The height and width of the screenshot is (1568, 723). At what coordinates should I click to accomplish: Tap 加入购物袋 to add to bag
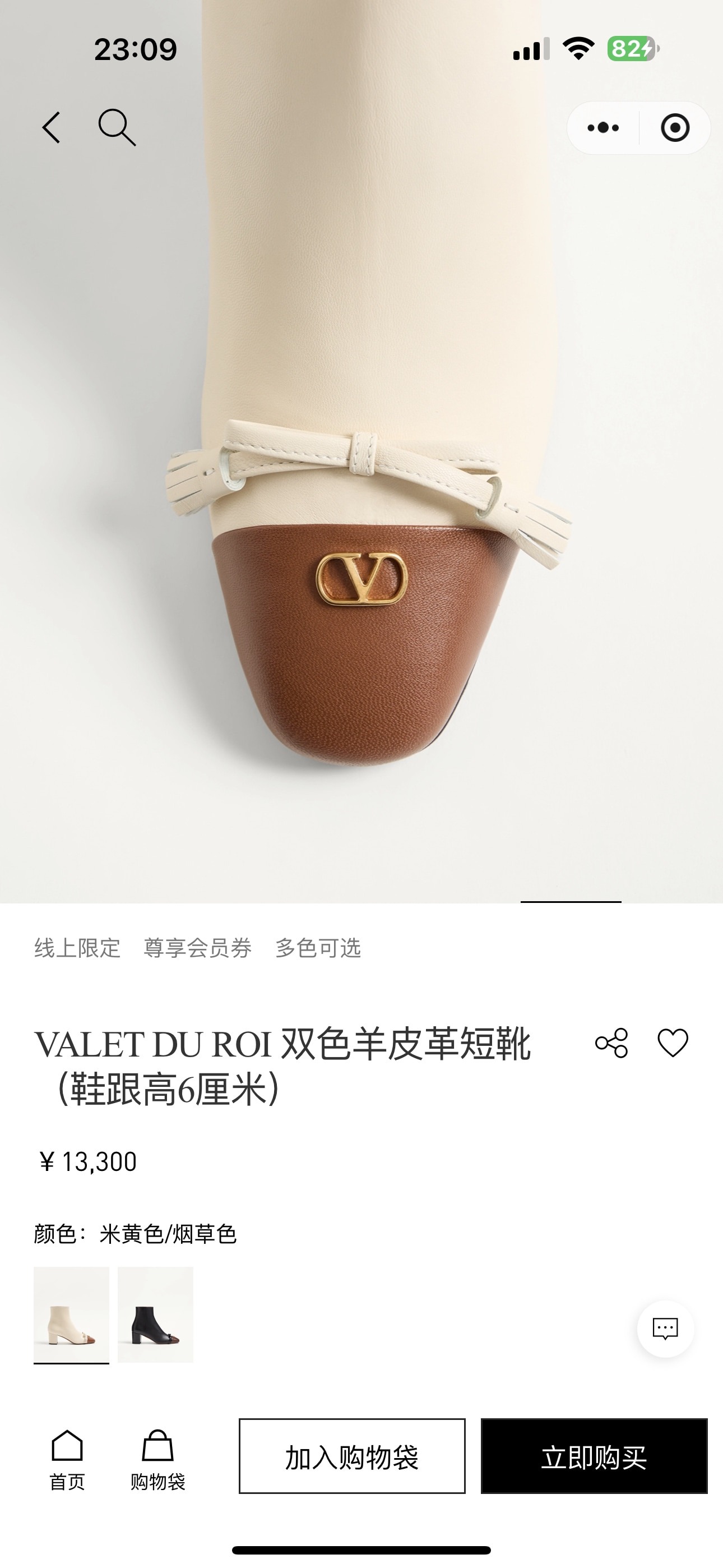point(352,1456)
